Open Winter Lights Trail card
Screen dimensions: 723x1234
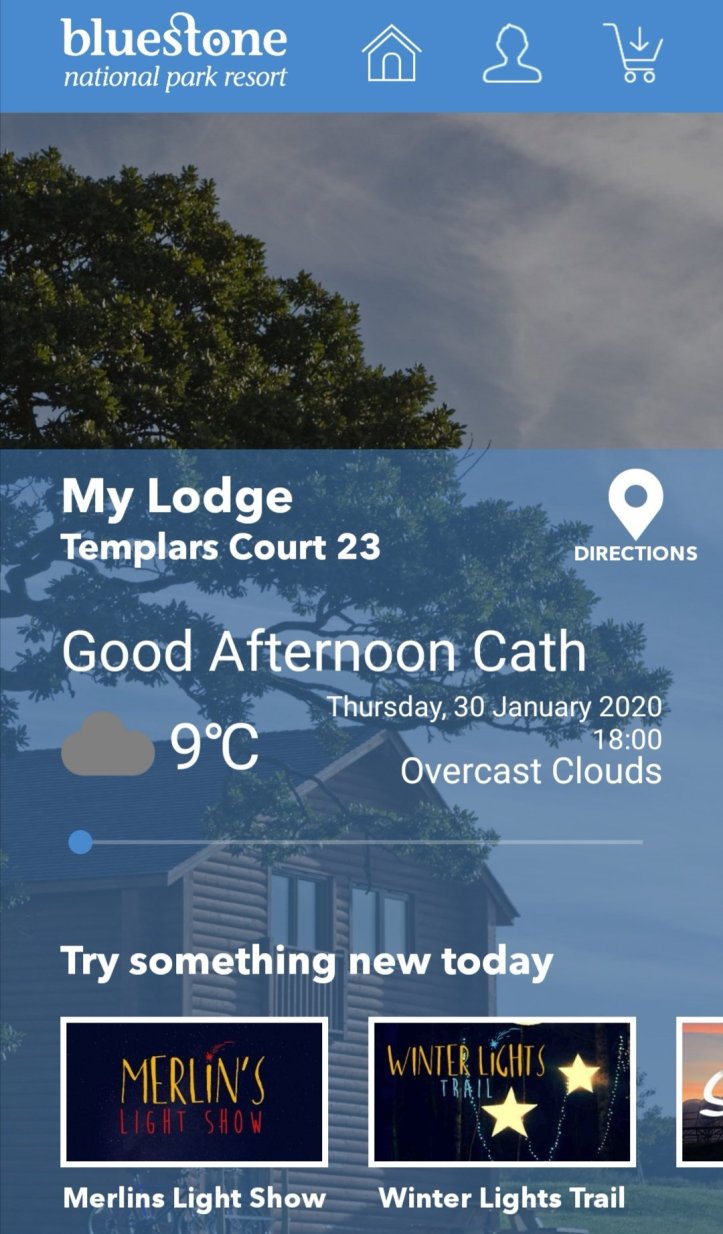502,1091
